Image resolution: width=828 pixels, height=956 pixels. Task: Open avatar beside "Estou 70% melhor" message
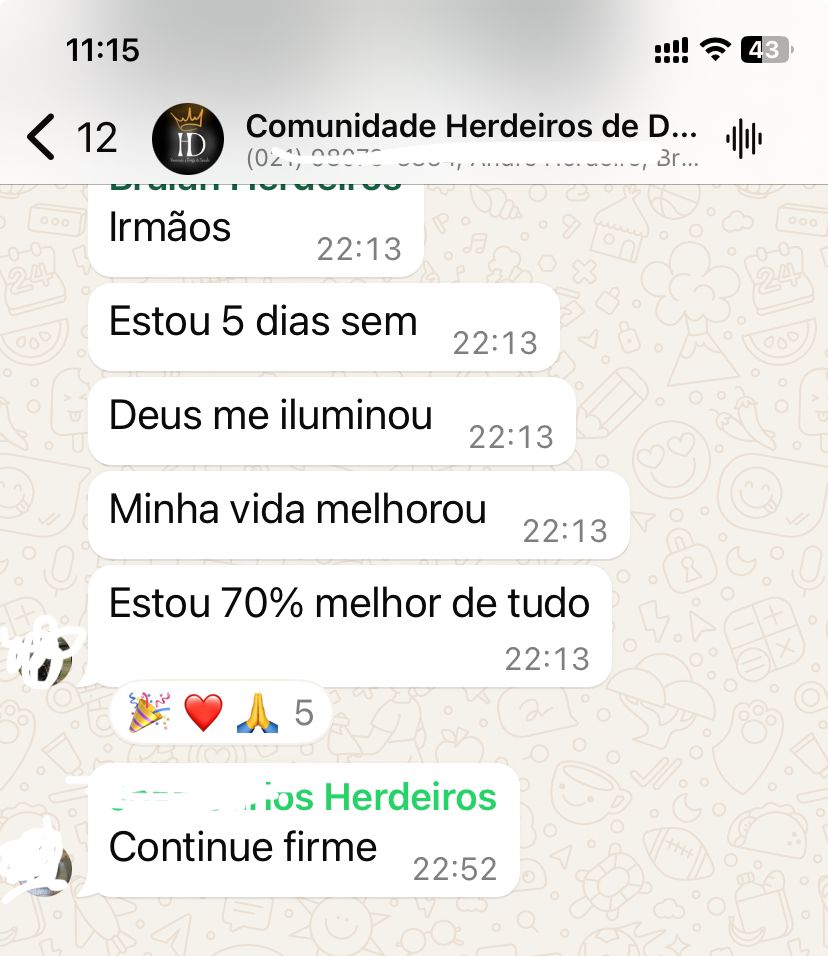point(48,655)
